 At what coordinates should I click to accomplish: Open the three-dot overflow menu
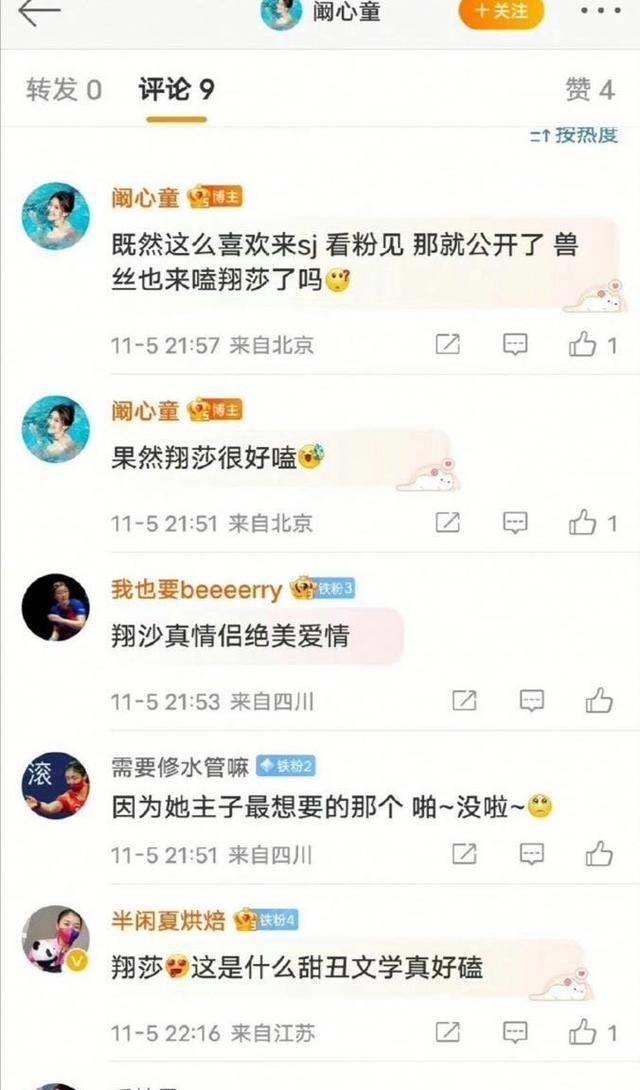pos(600,13)
